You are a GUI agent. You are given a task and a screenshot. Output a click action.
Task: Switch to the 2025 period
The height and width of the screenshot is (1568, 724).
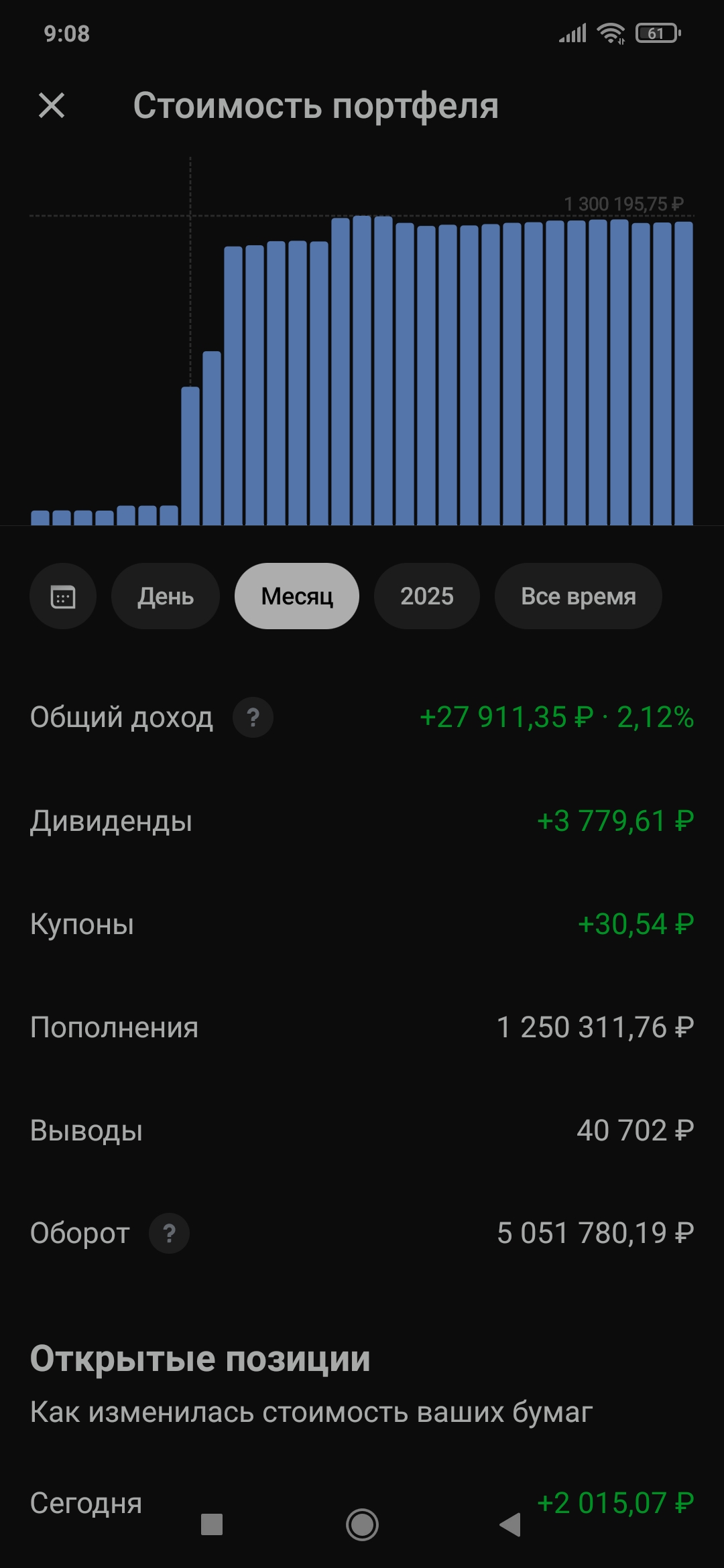click(x=426, y=596)
